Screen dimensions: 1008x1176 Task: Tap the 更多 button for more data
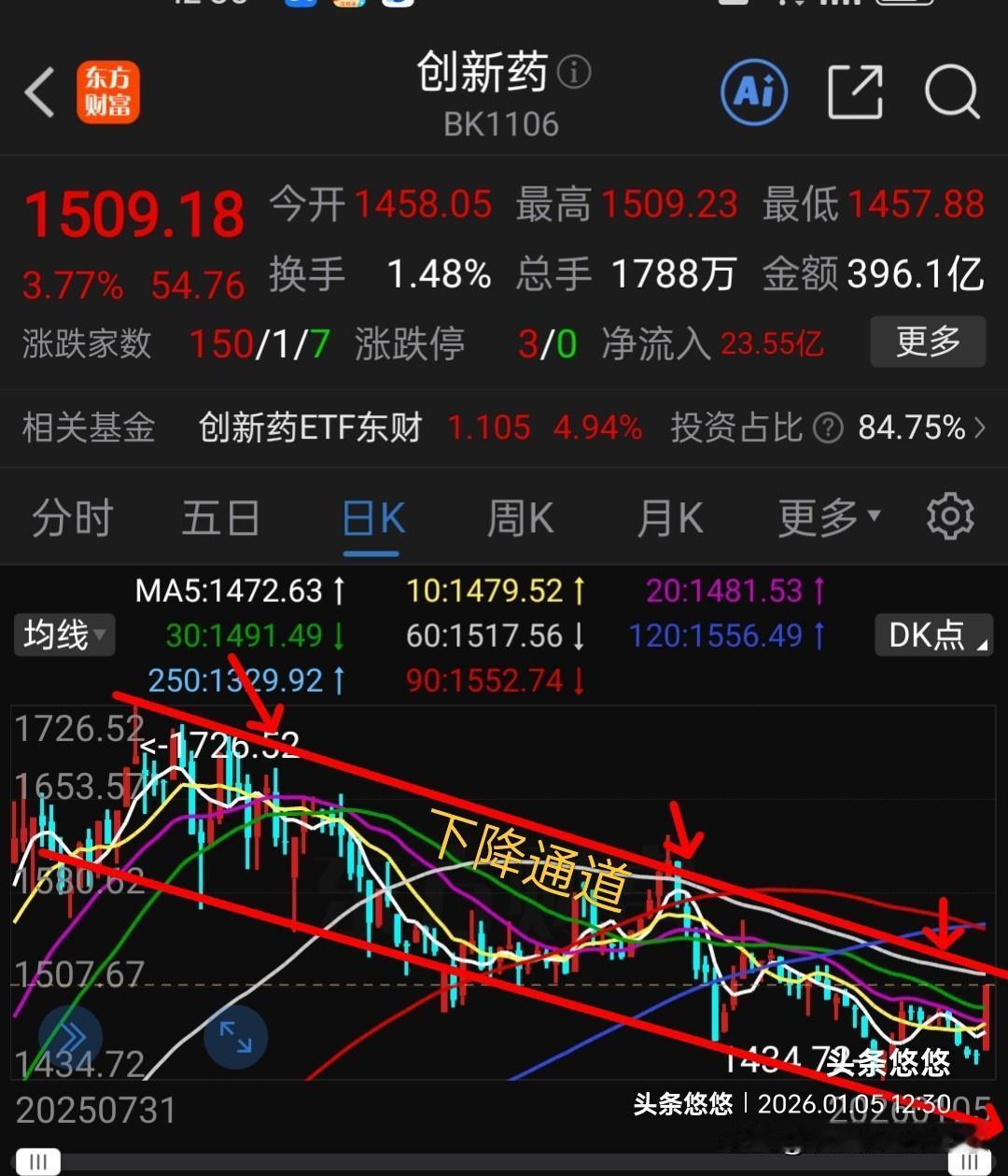928,342
